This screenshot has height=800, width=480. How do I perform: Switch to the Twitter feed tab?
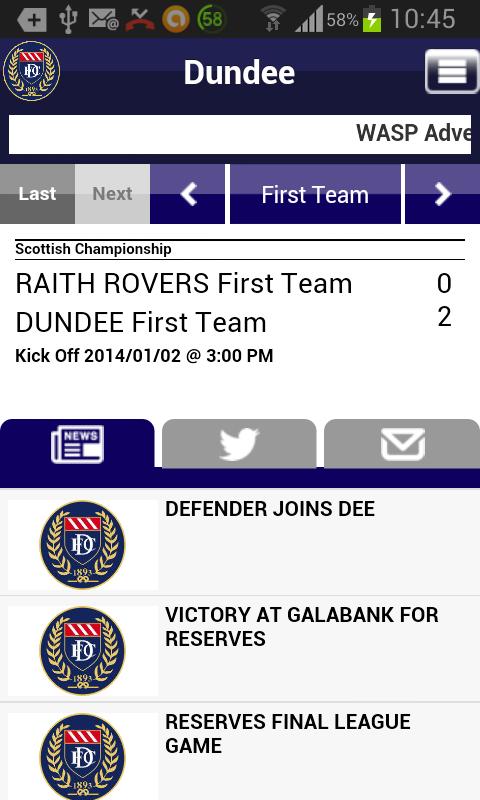pos(239,444)
